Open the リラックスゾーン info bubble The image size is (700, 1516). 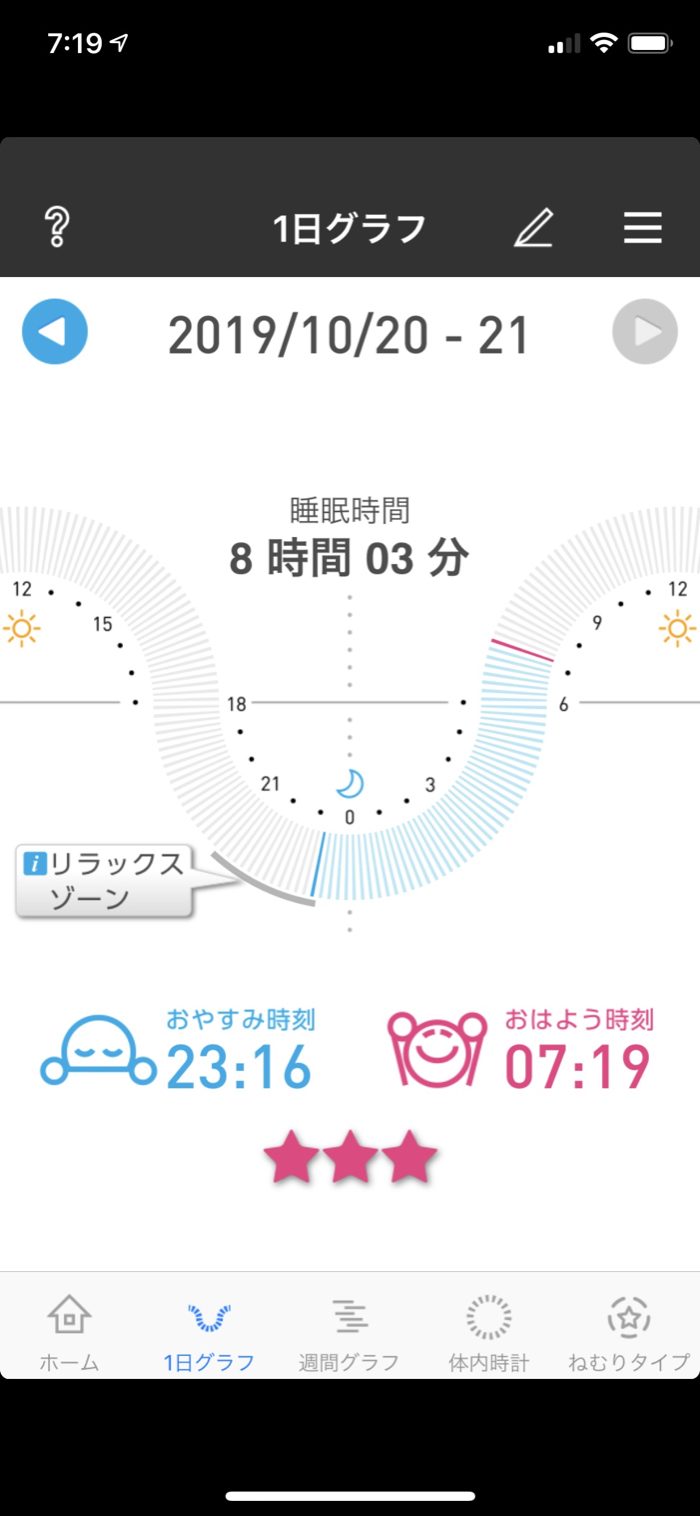pyautogui.click(x=104, y=880)
